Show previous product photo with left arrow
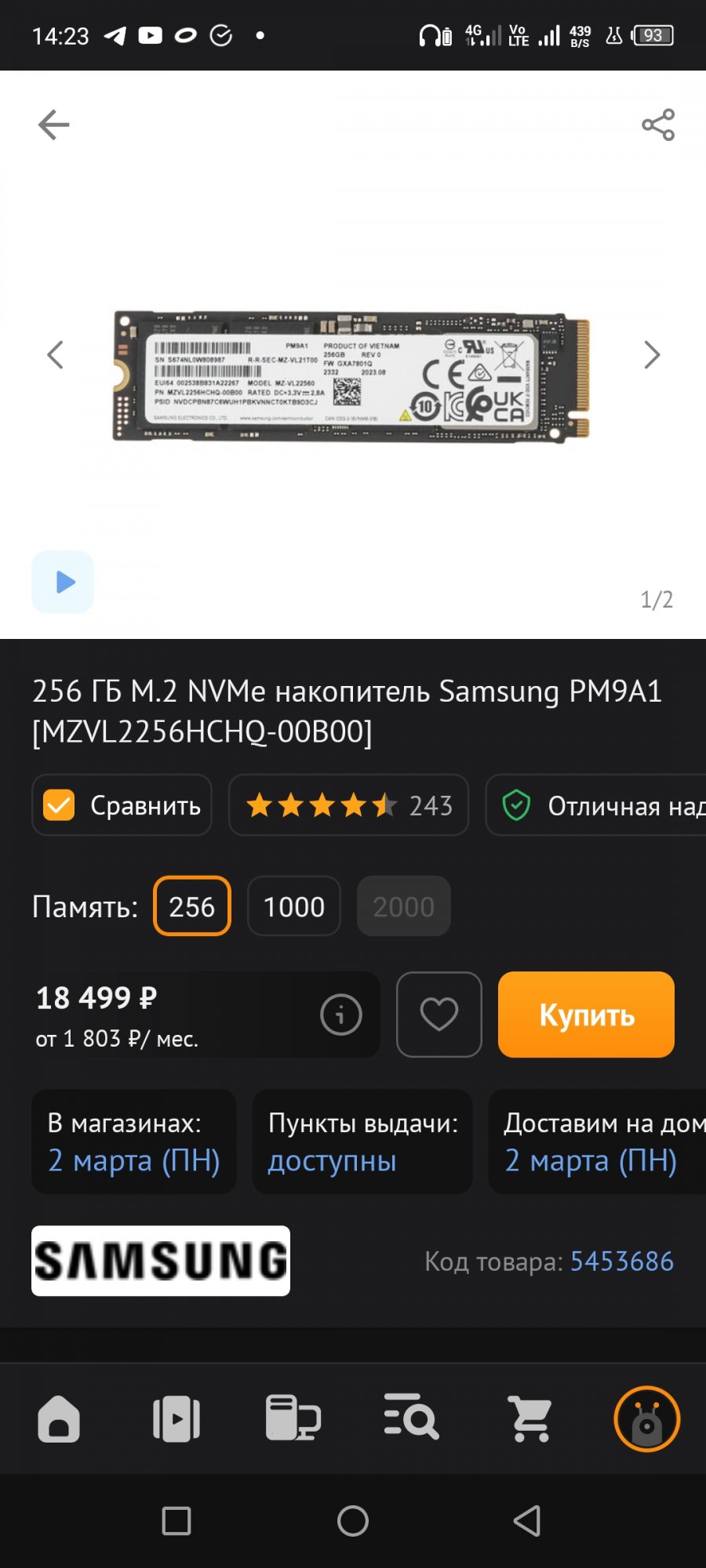 click(x=55, y=354)
